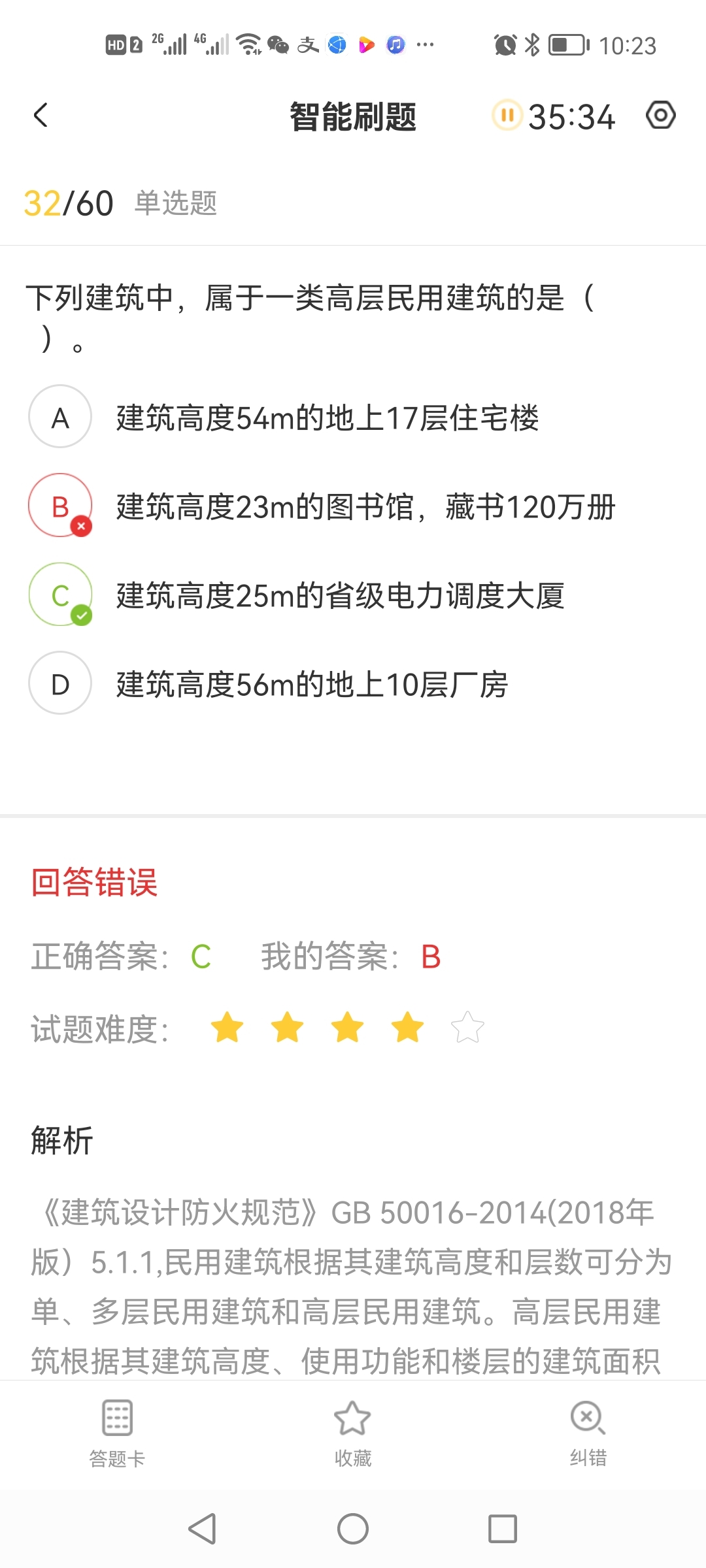Open the hexagon settings icon
The image size is (706, 1568).
point(660,116)
